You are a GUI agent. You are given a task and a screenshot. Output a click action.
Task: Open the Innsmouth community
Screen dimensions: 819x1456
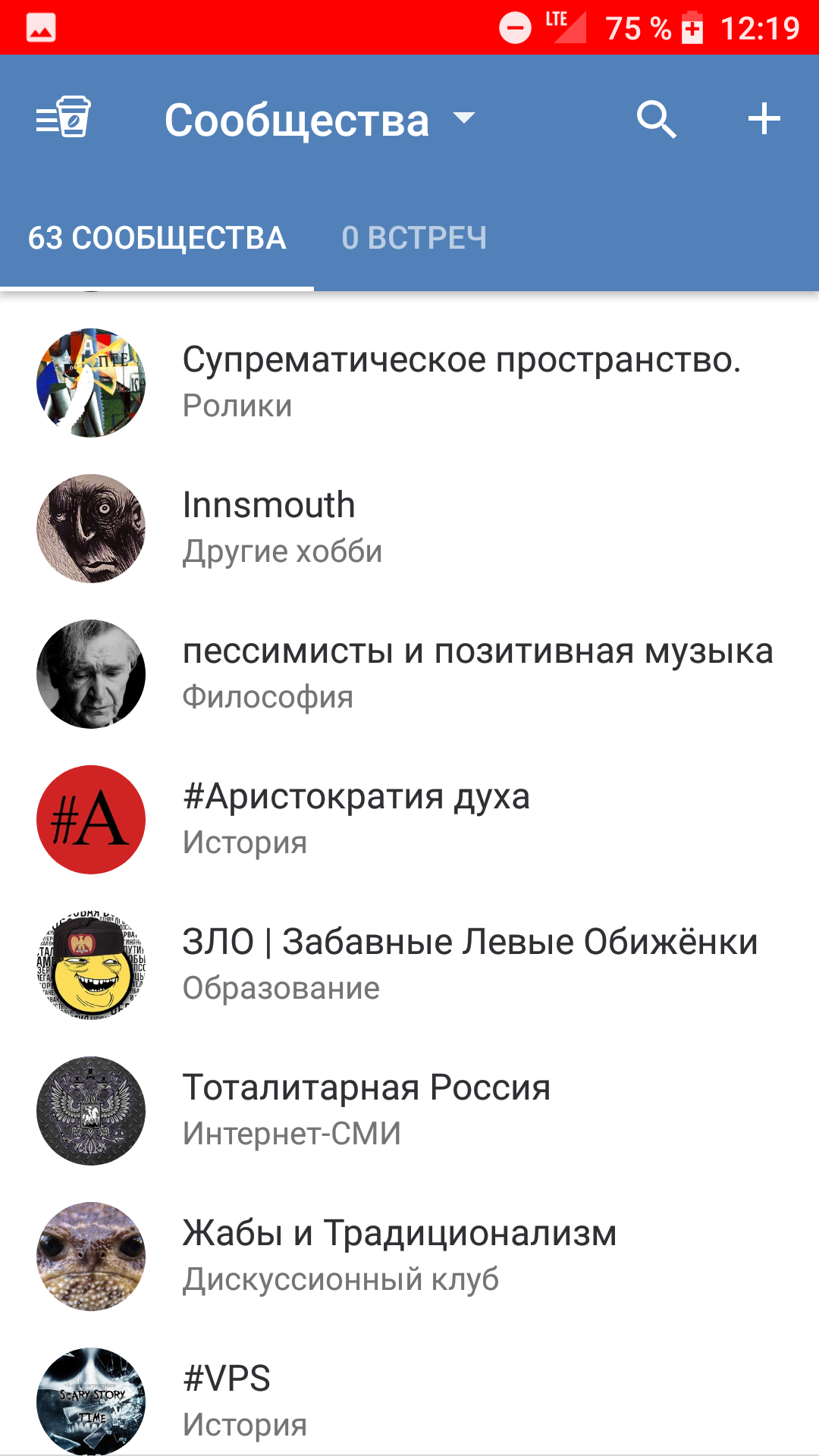409,528
